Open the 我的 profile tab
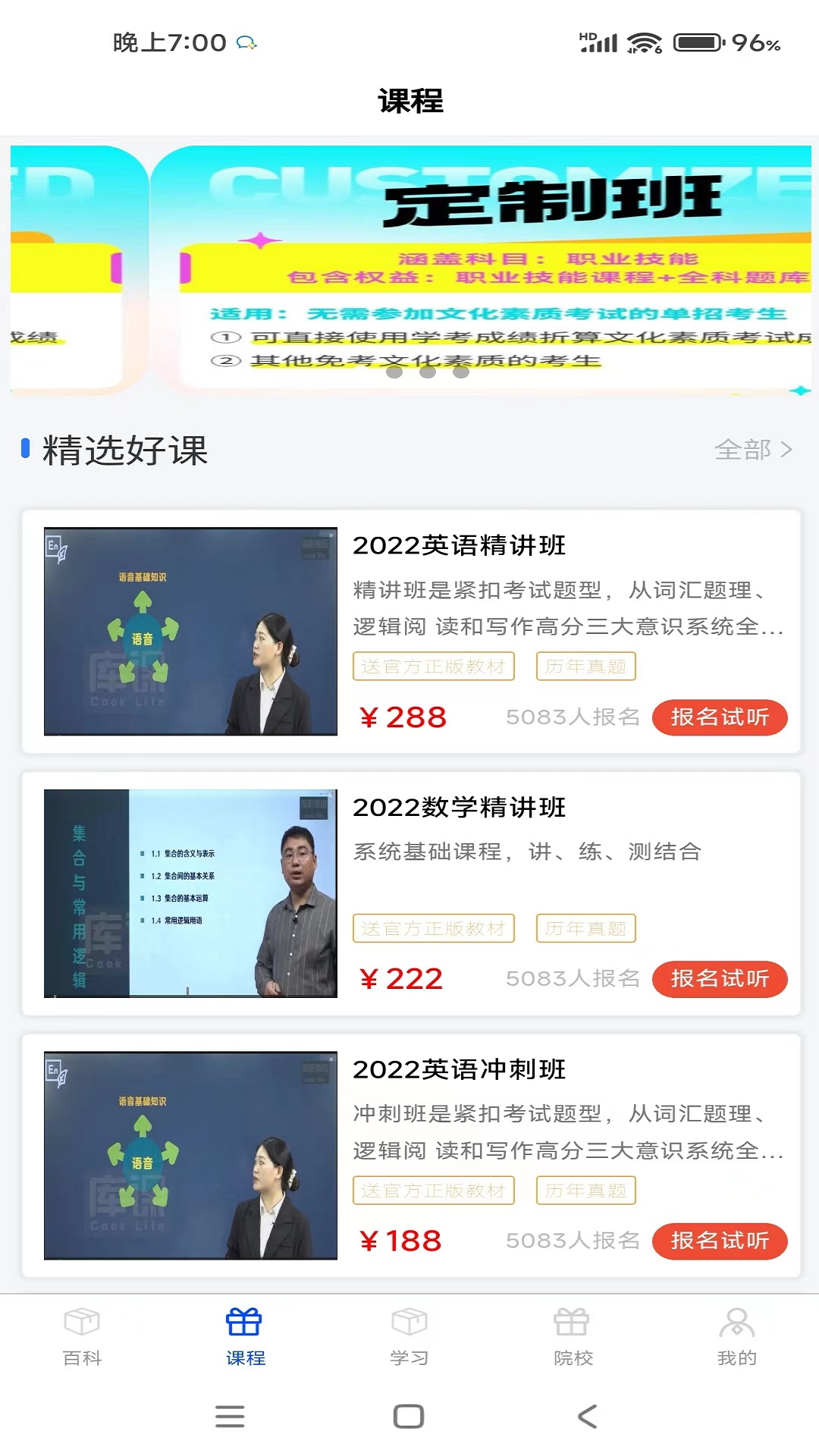The image size is (819, 1456). coord(737,1338)
